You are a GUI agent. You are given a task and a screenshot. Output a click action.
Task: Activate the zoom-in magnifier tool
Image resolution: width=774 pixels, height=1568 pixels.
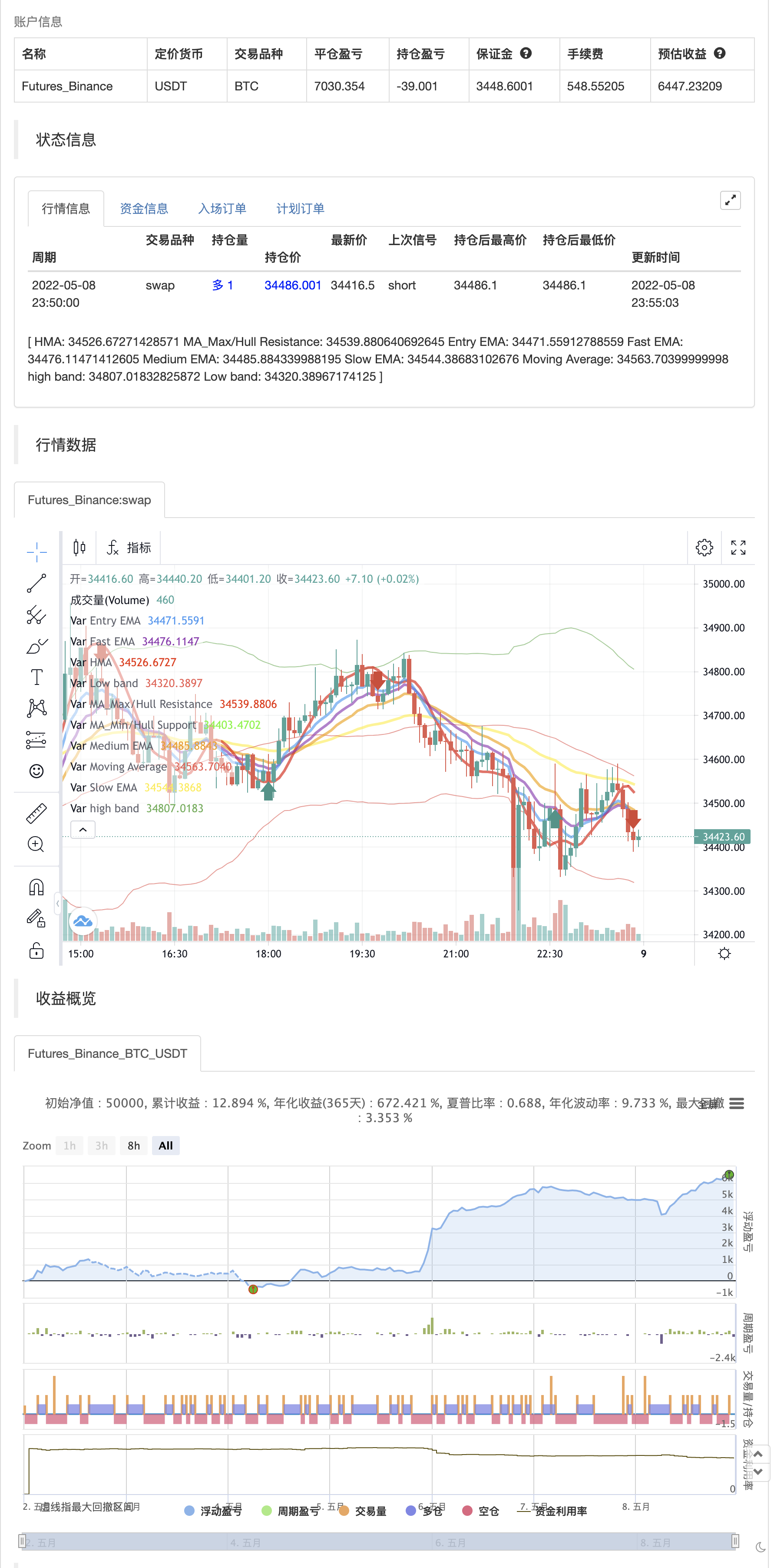point(36,844)
